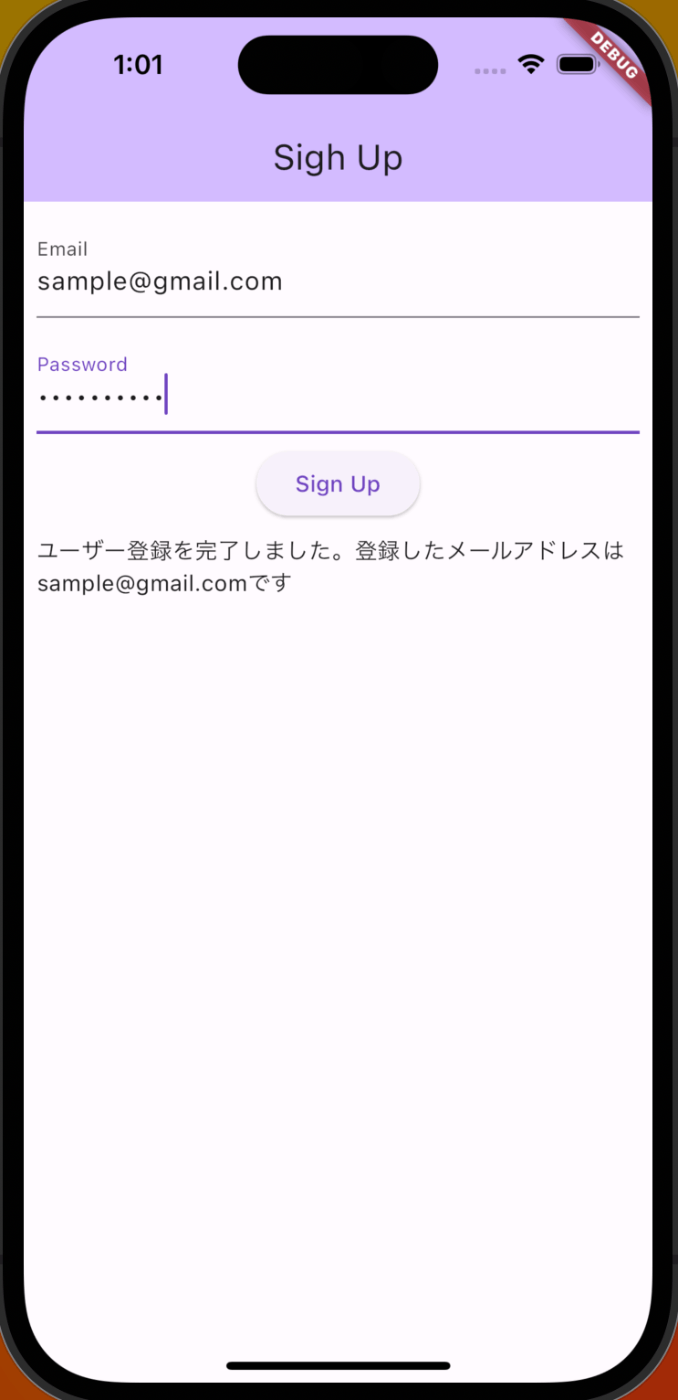Screen dimensions: 678x1400
Task: Submit with the Sign Up button
Action: [x=338, y=484]
